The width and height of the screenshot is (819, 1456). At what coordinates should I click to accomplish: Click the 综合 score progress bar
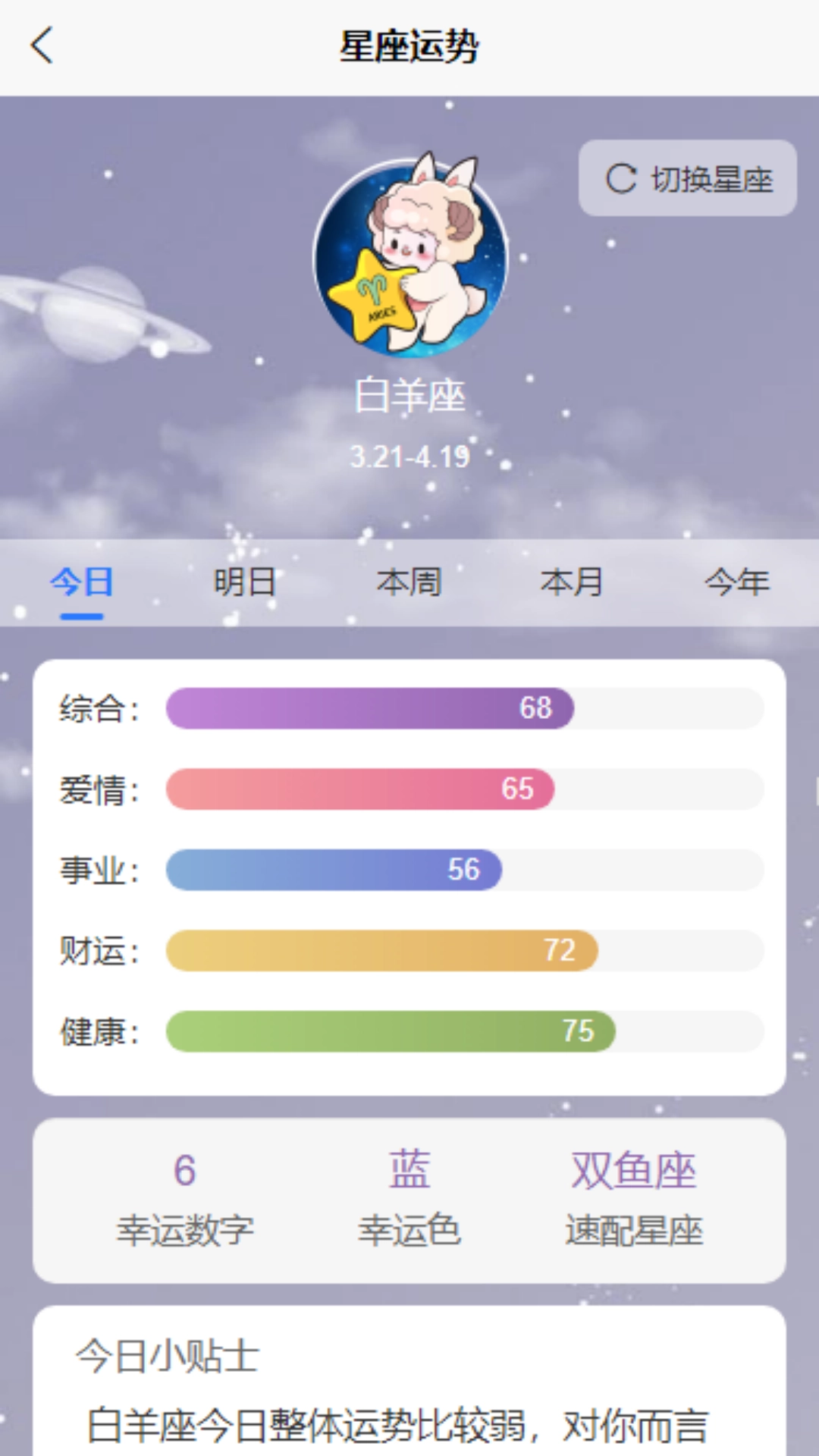coord(368,708)
